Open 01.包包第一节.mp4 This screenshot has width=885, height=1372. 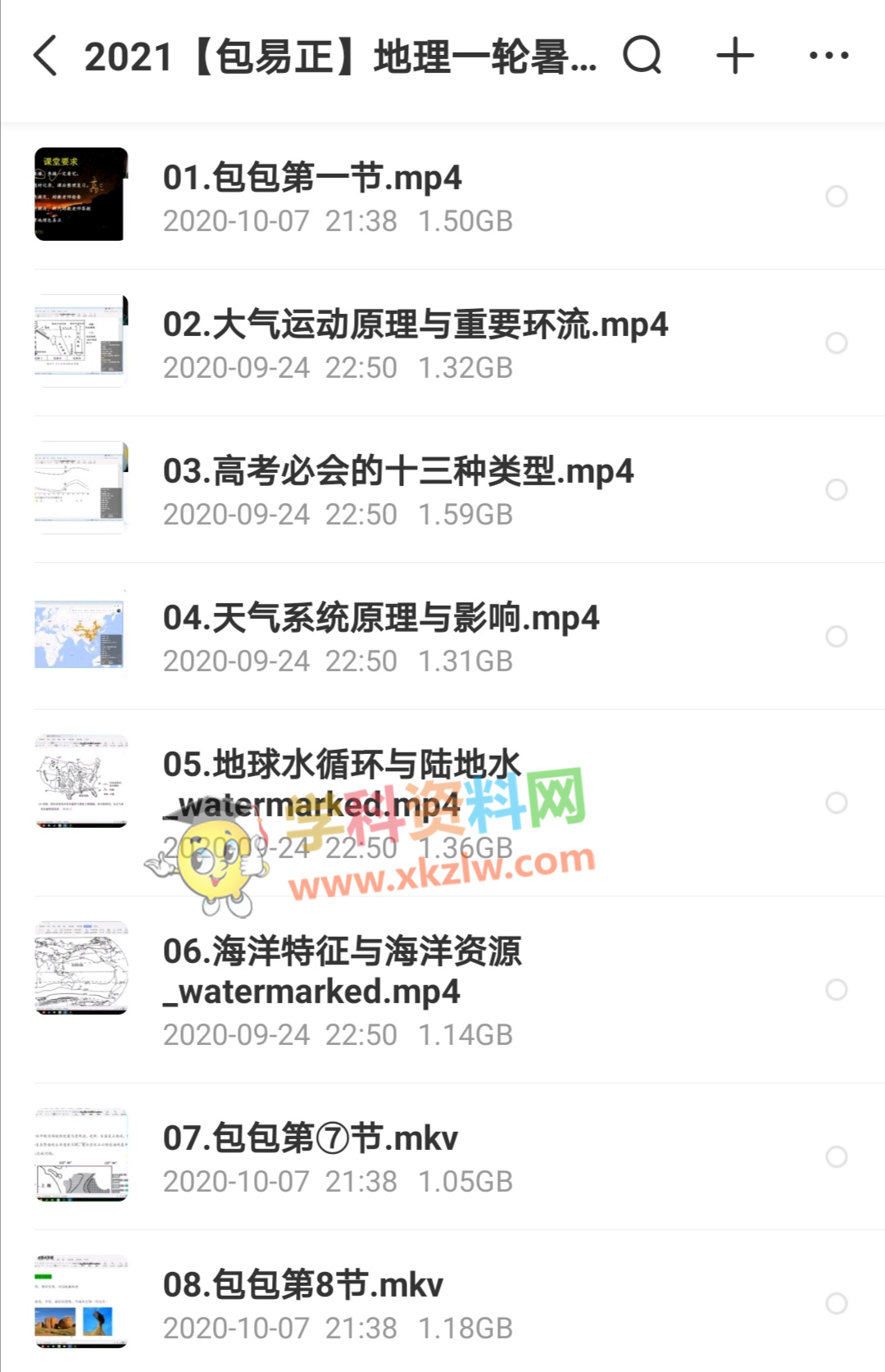(311, 178)
